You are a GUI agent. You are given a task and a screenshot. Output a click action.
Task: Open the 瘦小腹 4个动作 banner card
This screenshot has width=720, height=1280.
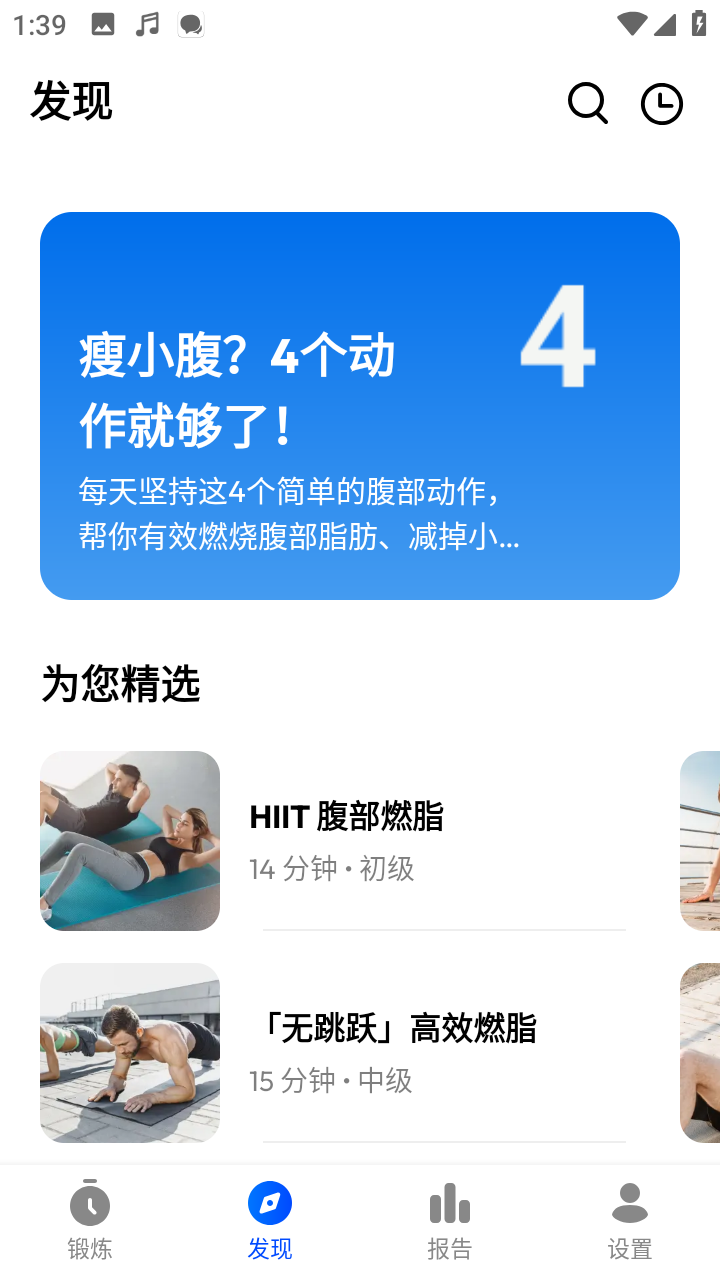coord(360,405)
